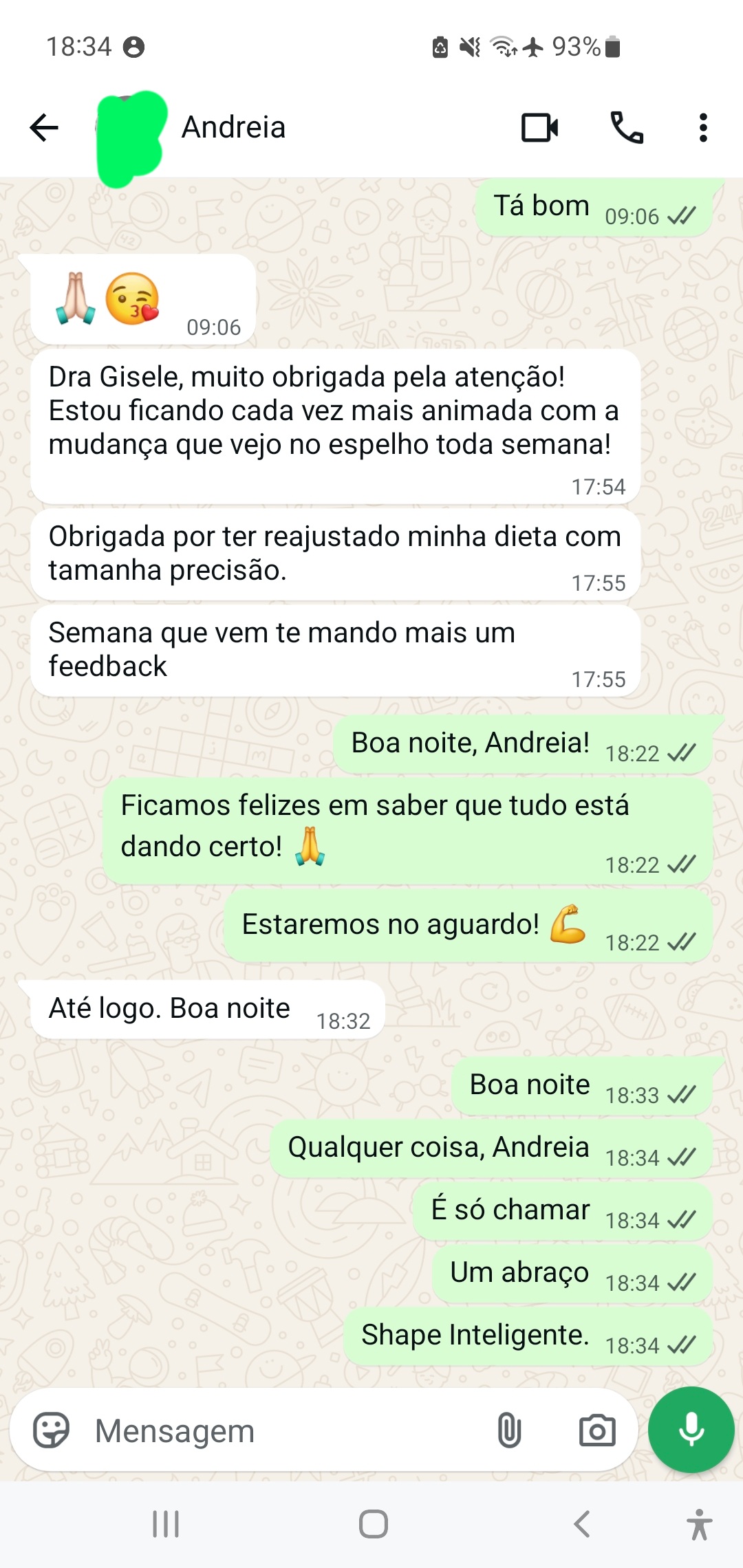This screenshot has height=1568, width=743.
Task: Open Andreia's contact info from the name
Action: click(233, 128)
